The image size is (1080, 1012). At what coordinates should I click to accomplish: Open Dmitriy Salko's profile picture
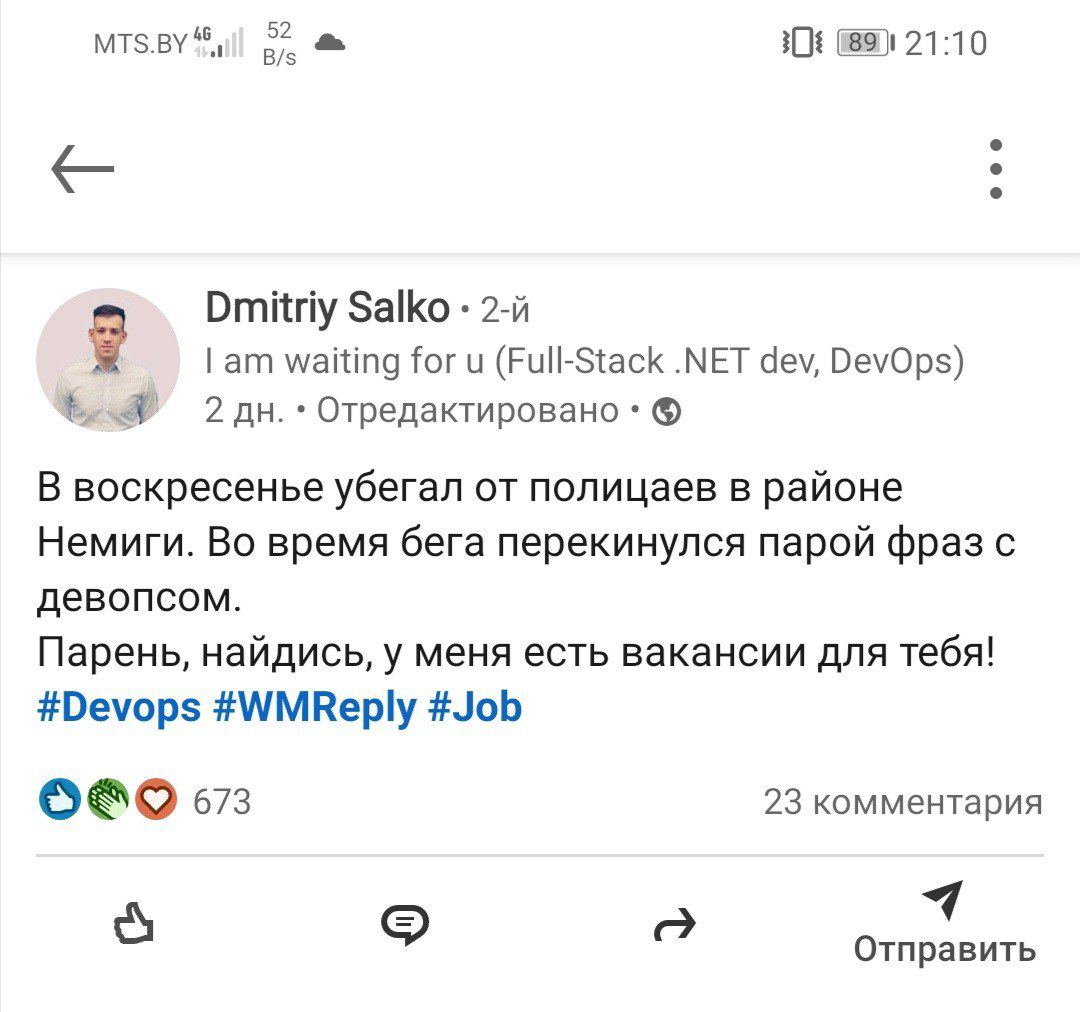tap(108, 360)
